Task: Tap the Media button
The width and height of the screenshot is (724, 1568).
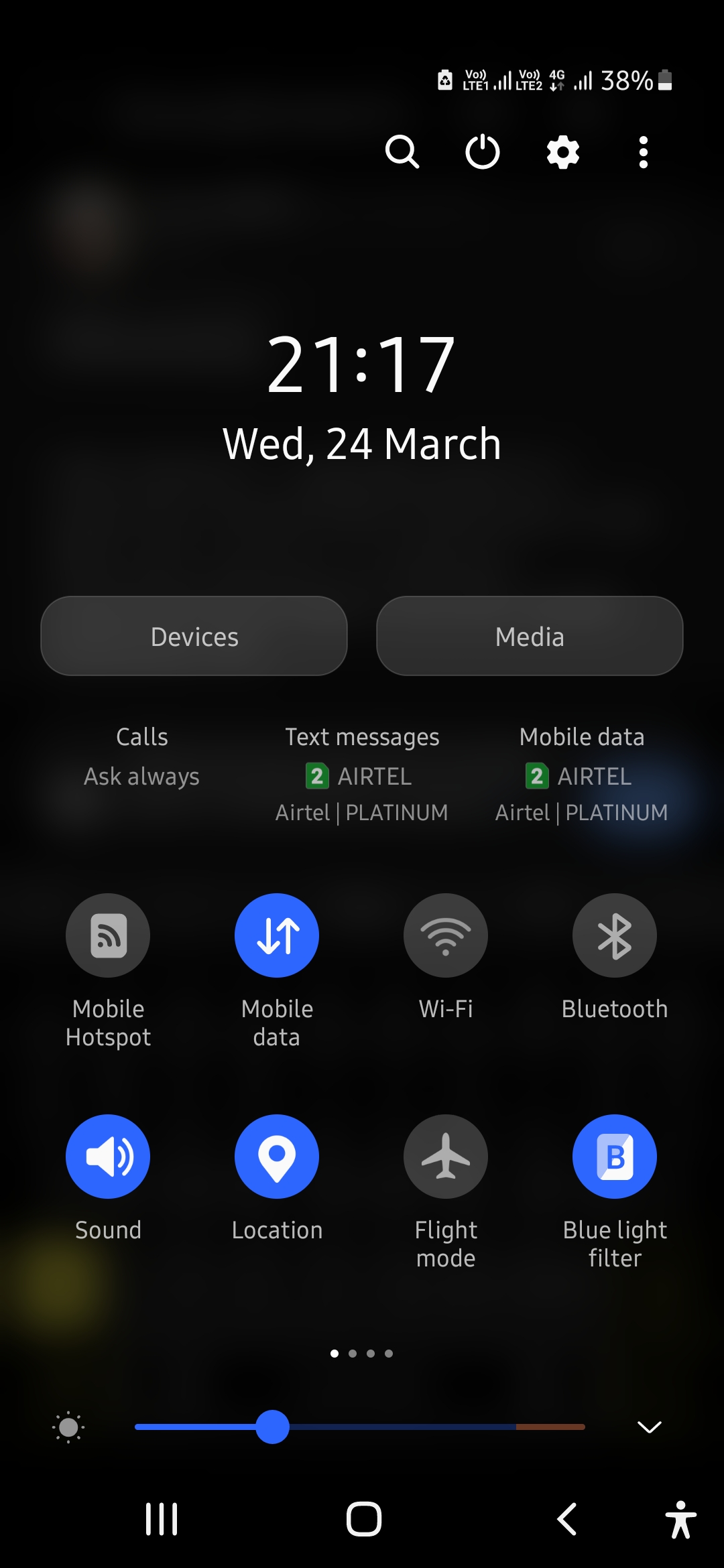Action: pyautogui.click(x=529, y=635)
